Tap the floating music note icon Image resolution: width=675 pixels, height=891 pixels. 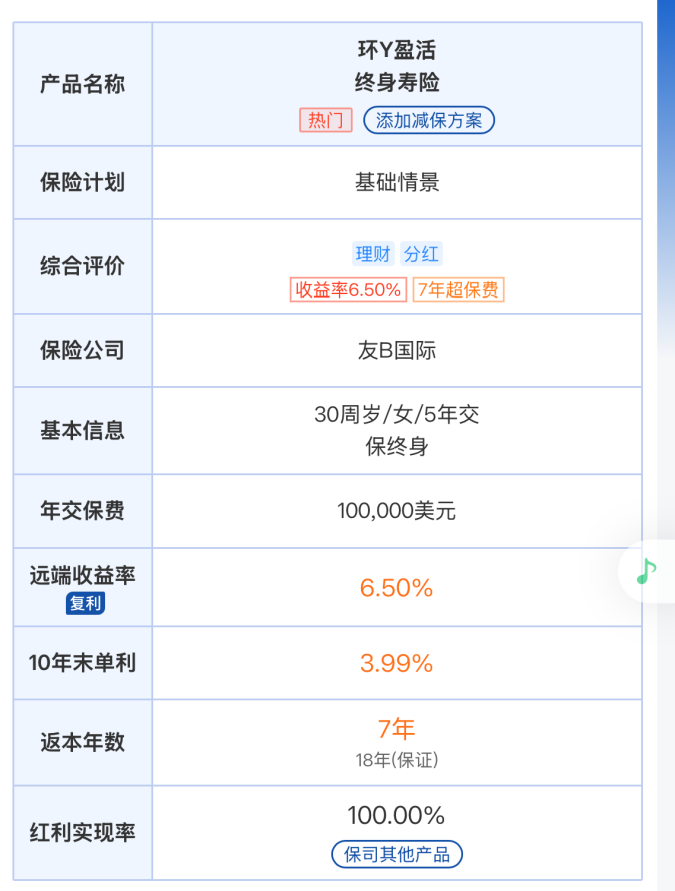pyautogui.click(x=646, y=572)
